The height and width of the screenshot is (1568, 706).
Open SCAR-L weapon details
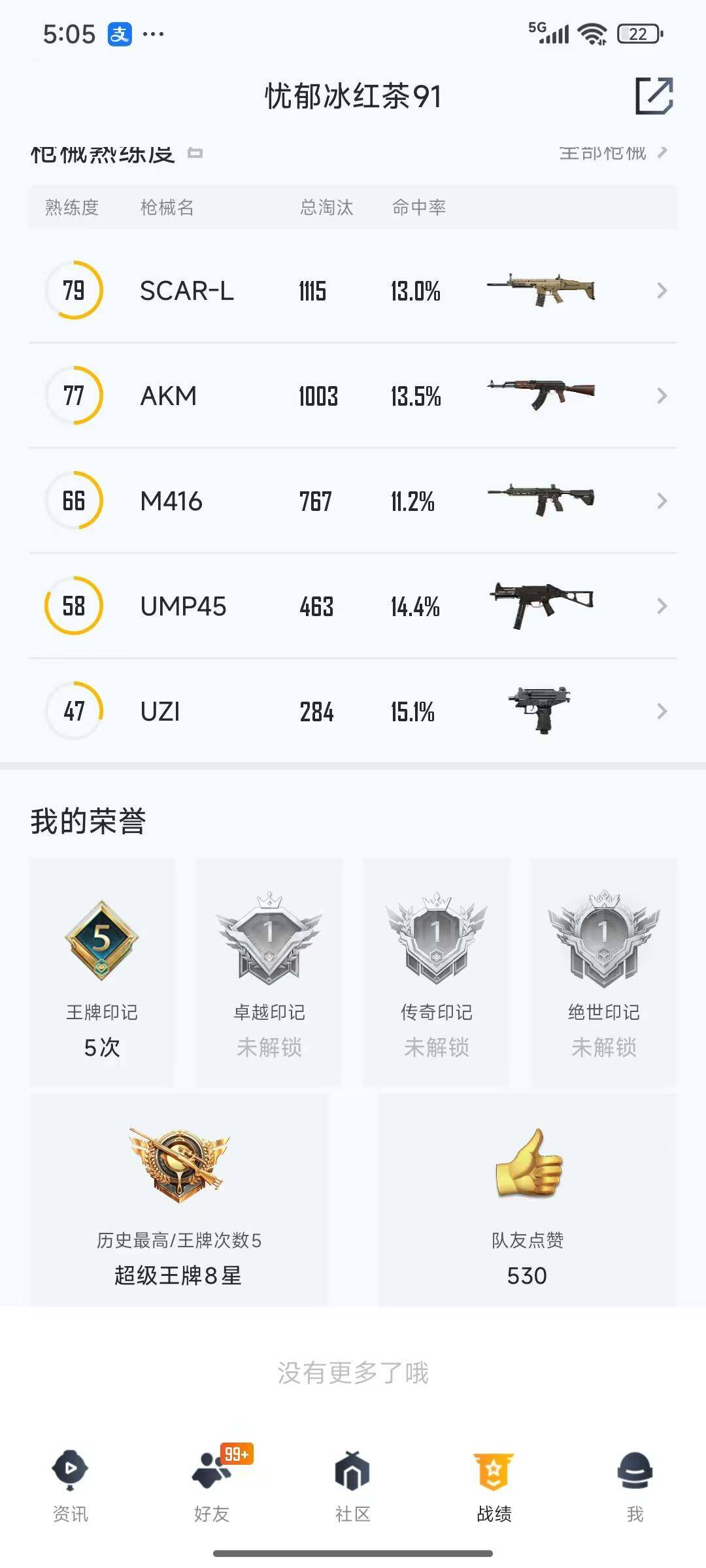click(x=353, y=291)
